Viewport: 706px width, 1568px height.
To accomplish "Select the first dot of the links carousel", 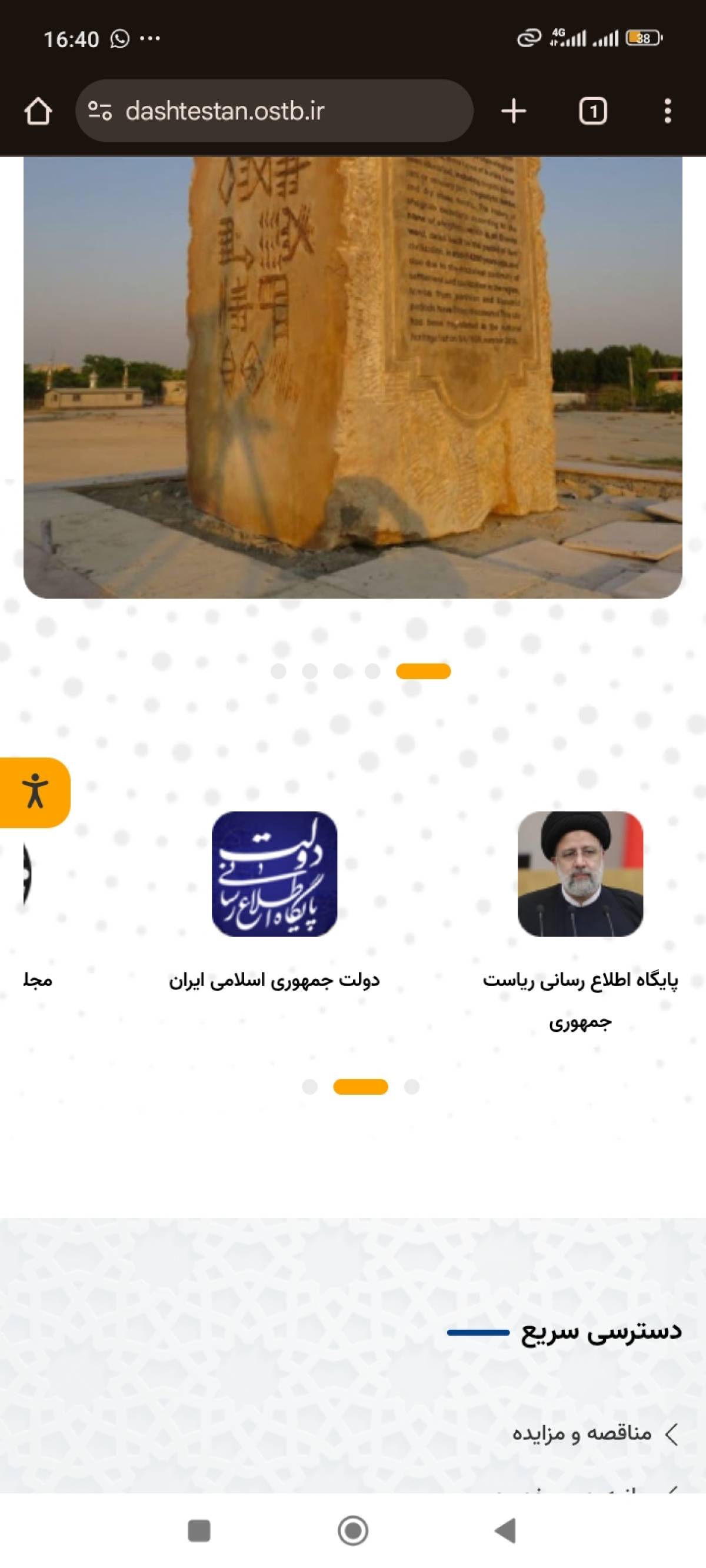I will (310, 1086).
